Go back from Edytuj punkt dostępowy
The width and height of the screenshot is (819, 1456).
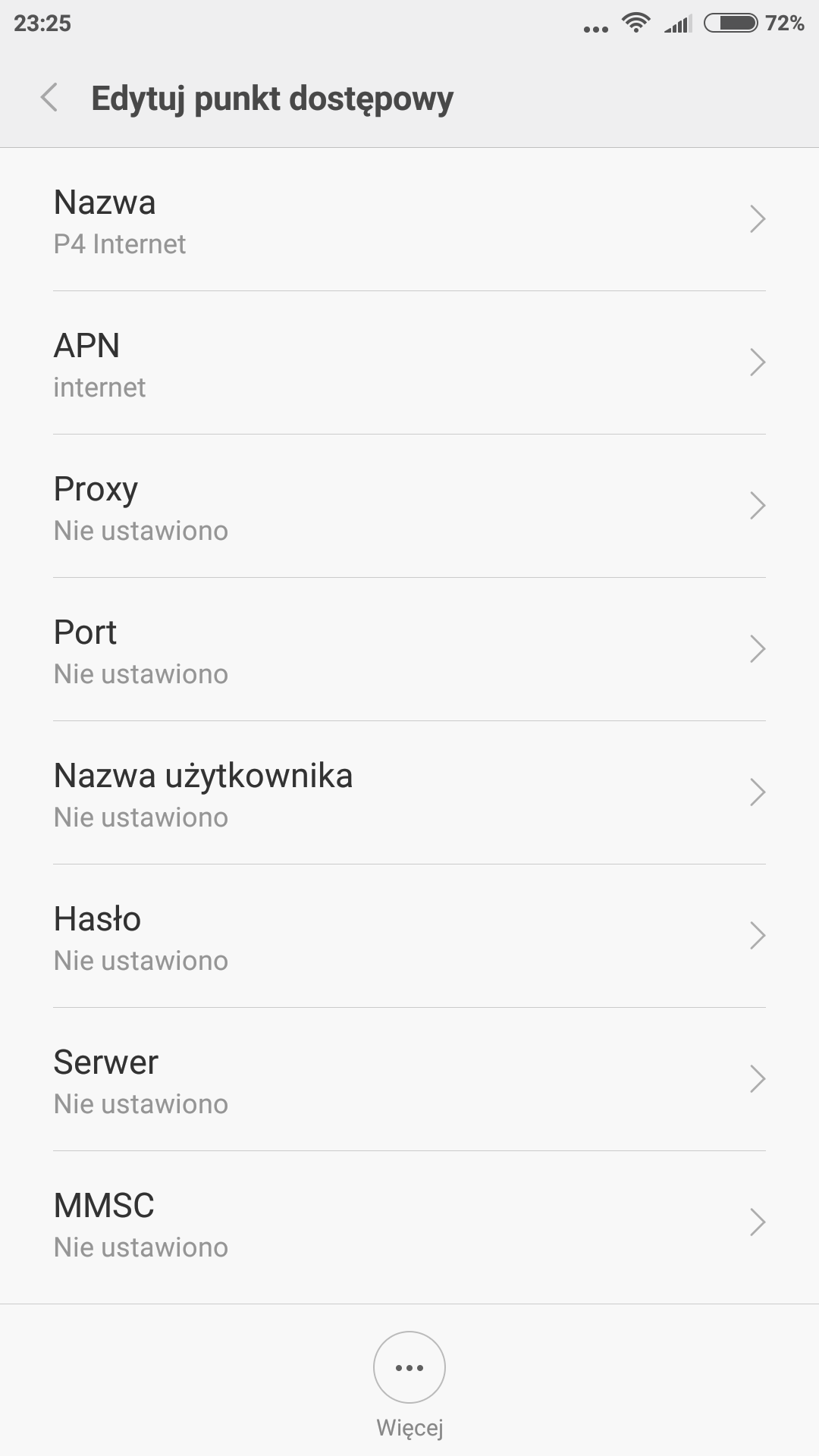(50, 98)
